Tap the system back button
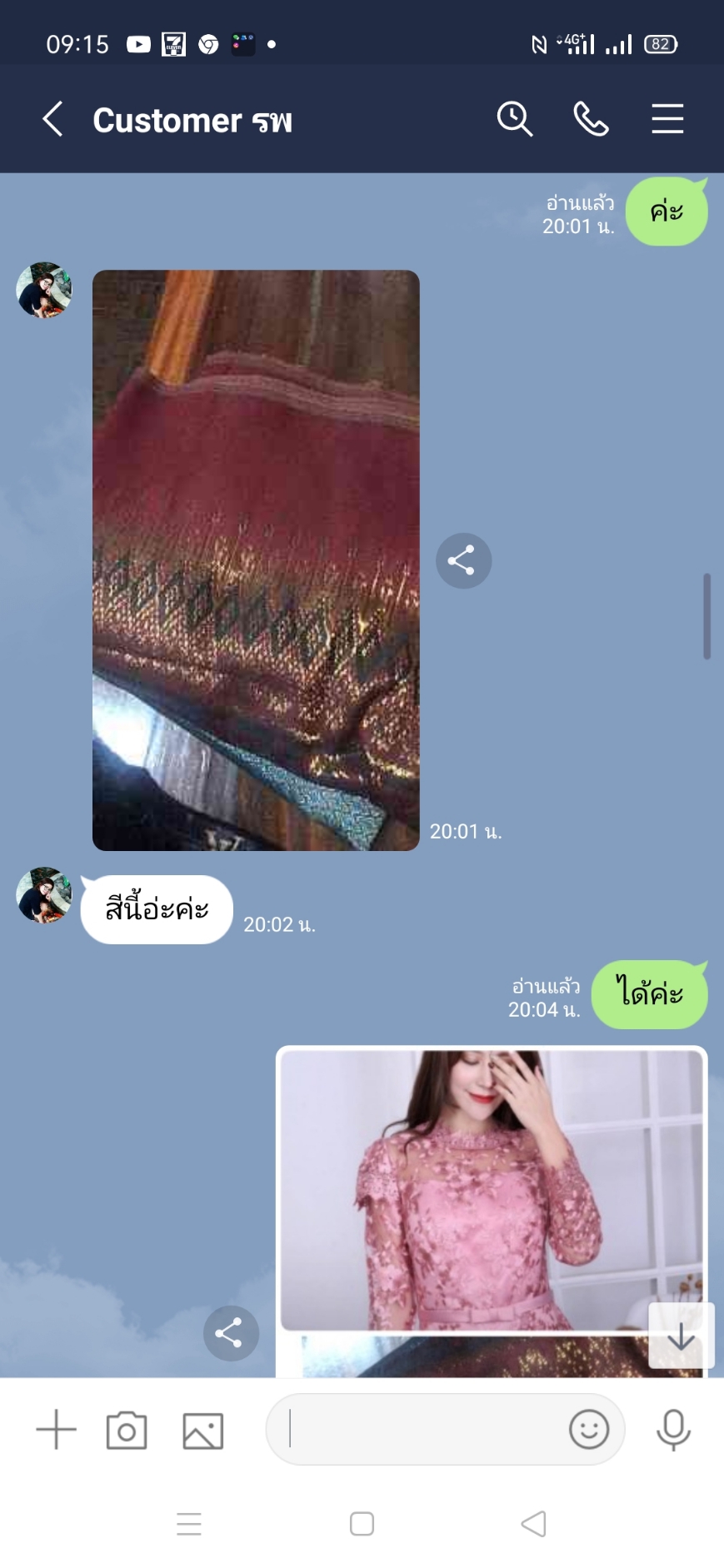Screen dimensions: 724x1568 click(533, 1524)
